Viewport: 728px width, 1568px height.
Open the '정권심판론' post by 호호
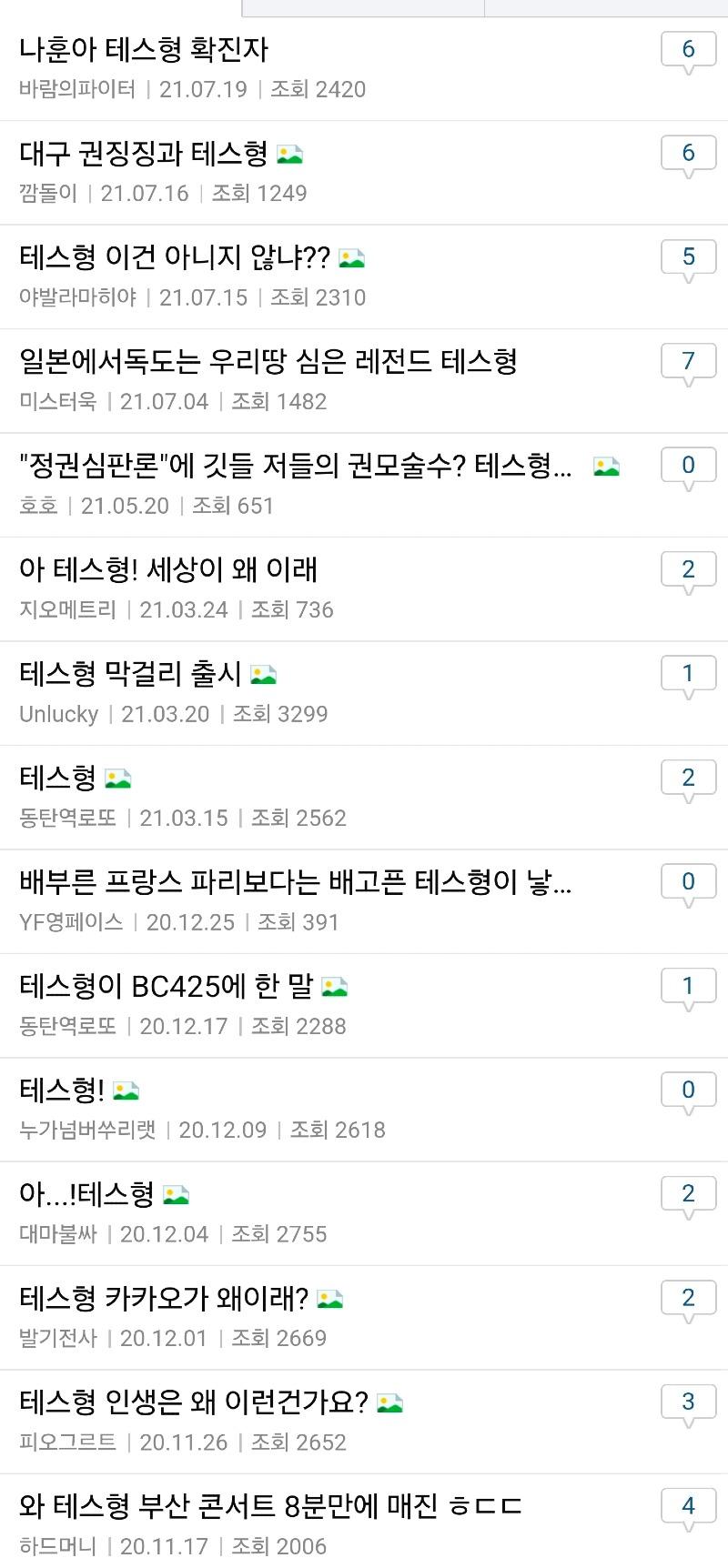pos(296,466)
